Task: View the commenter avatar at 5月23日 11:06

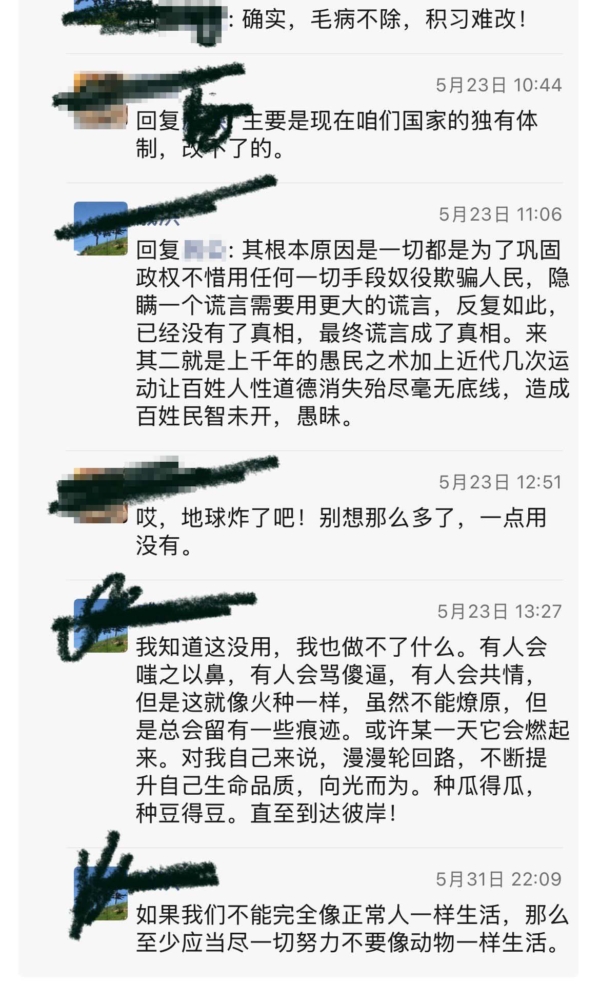Action: pos(101,228)
